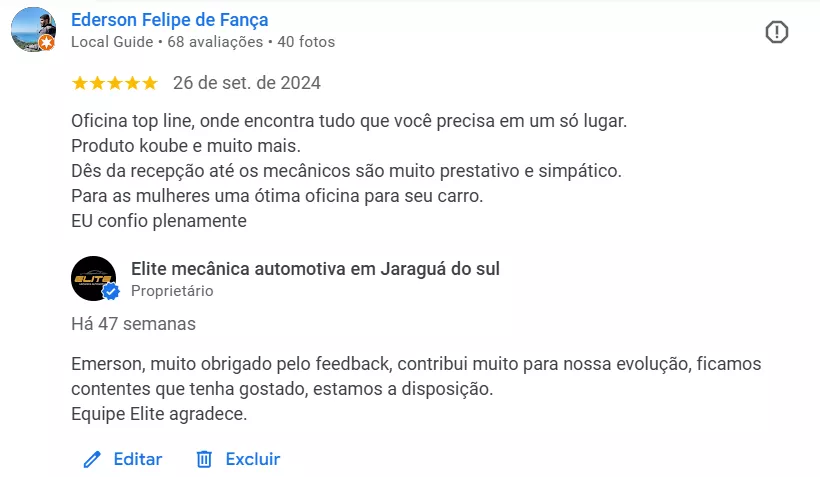This screenshot has height=477, width=820.
Task: Delete the owner's reply with Excluir
Action: [x=238, y=459]
